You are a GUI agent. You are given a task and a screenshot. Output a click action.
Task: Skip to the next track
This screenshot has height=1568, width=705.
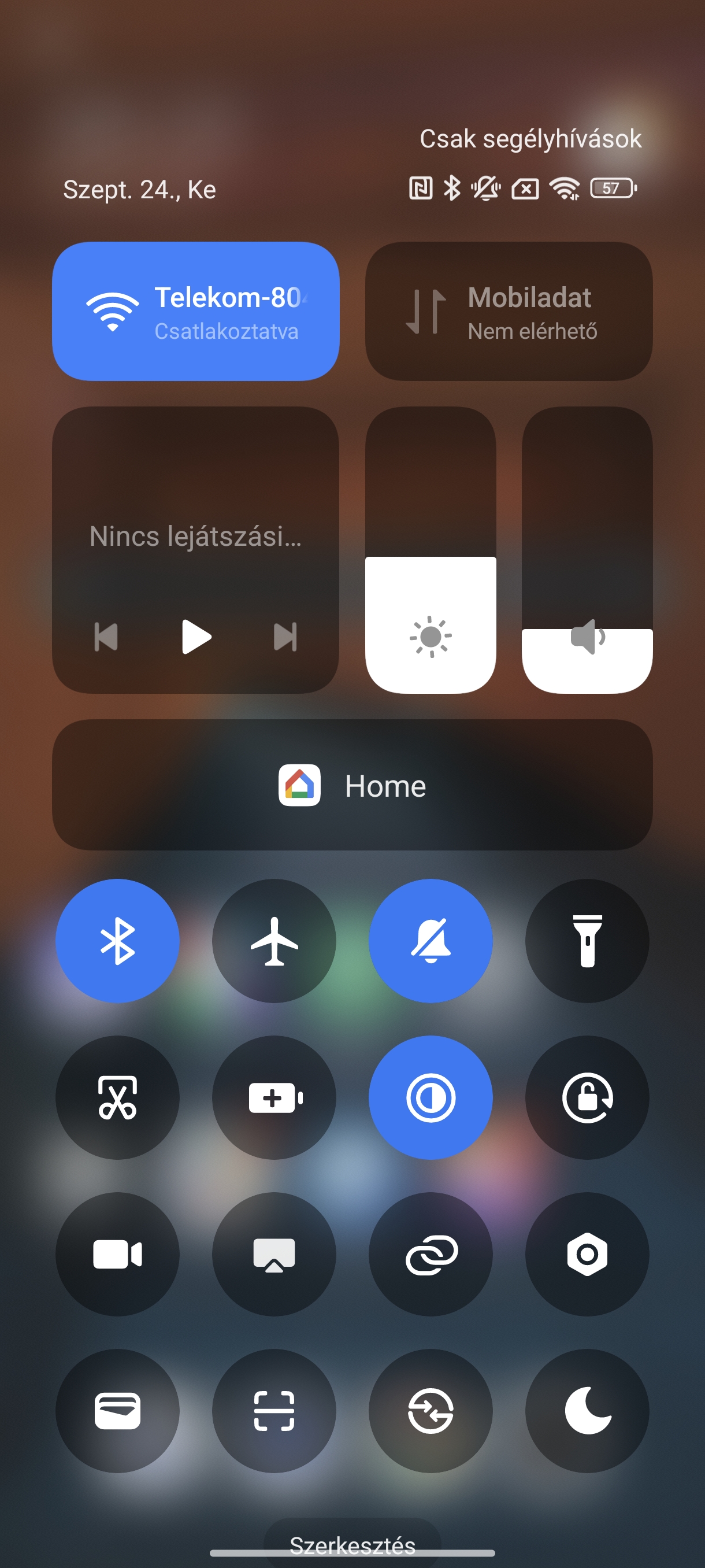285,637
